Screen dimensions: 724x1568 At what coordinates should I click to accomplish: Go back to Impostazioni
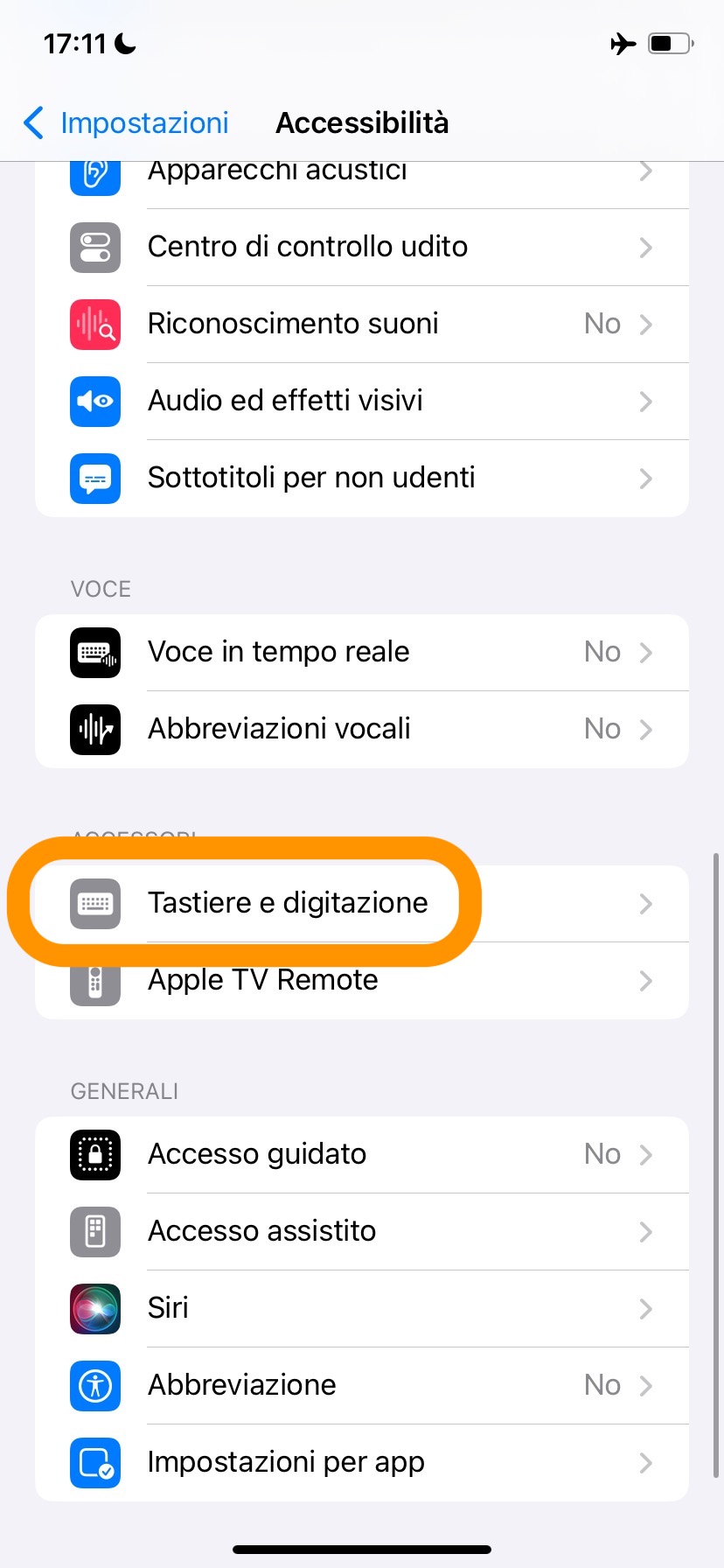127,123
